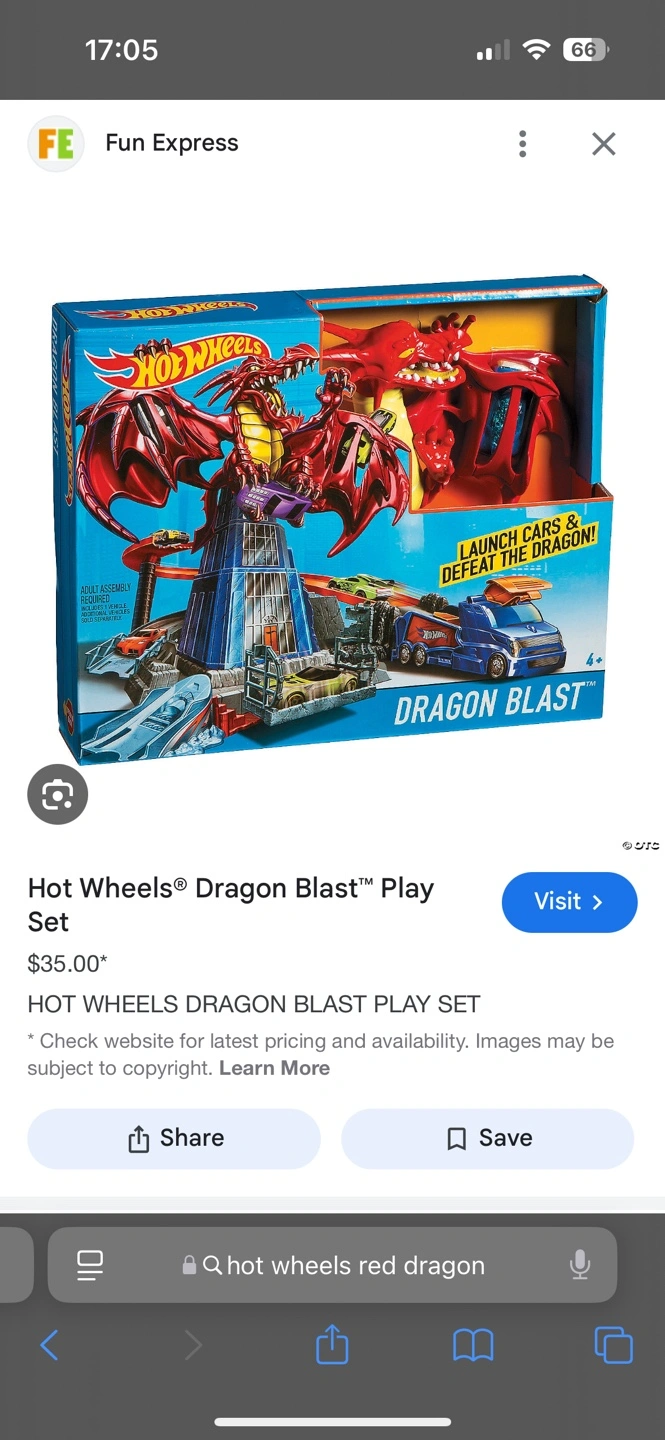Save this product image

pos(488,1138)
